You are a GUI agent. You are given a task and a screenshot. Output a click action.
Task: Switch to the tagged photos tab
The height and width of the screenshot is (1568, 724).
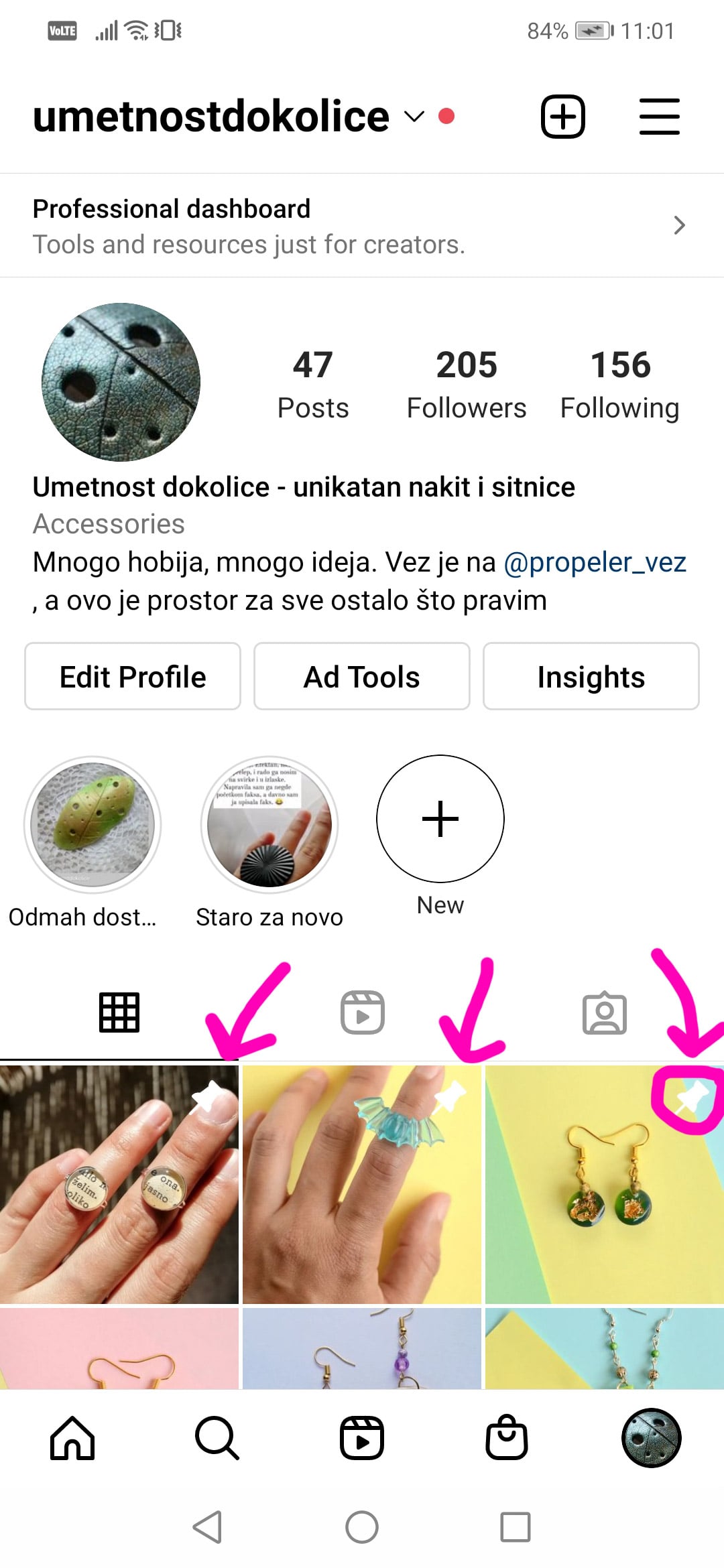point(605,1012)
